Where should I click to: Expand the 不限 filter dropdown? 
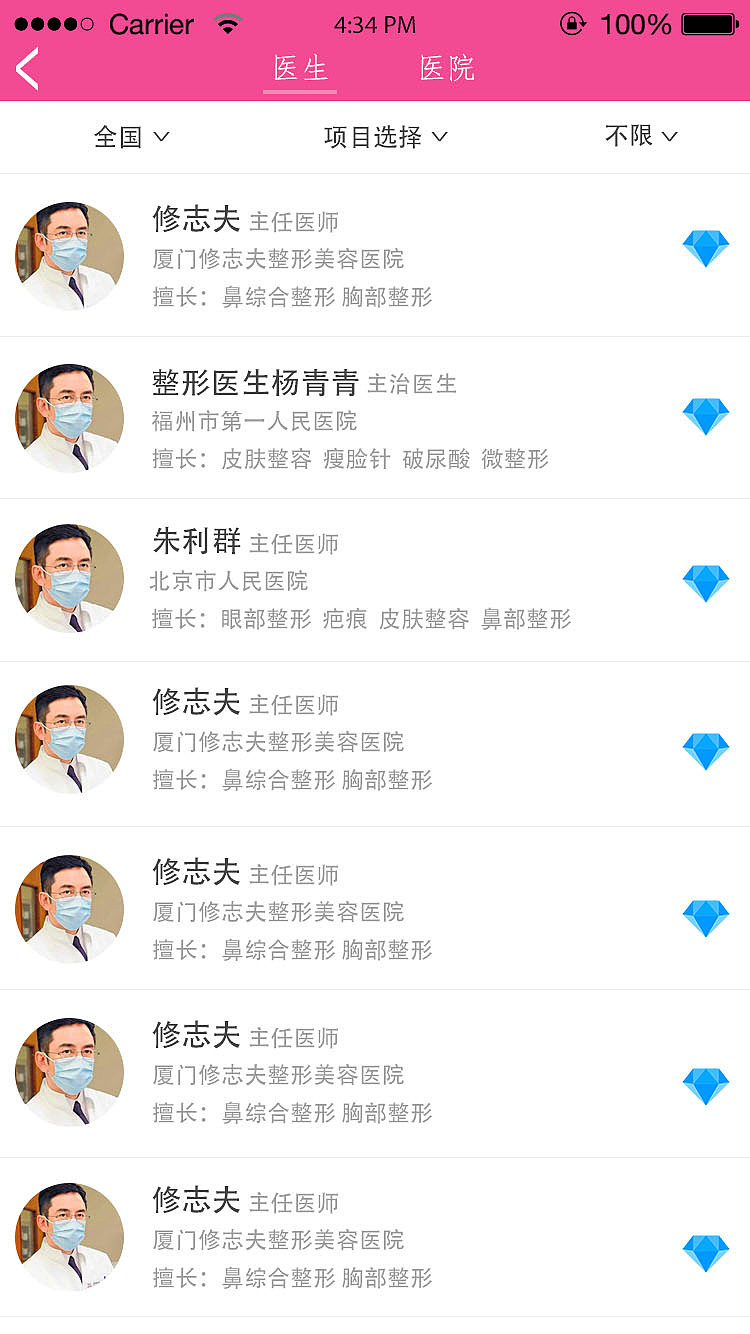640,137
